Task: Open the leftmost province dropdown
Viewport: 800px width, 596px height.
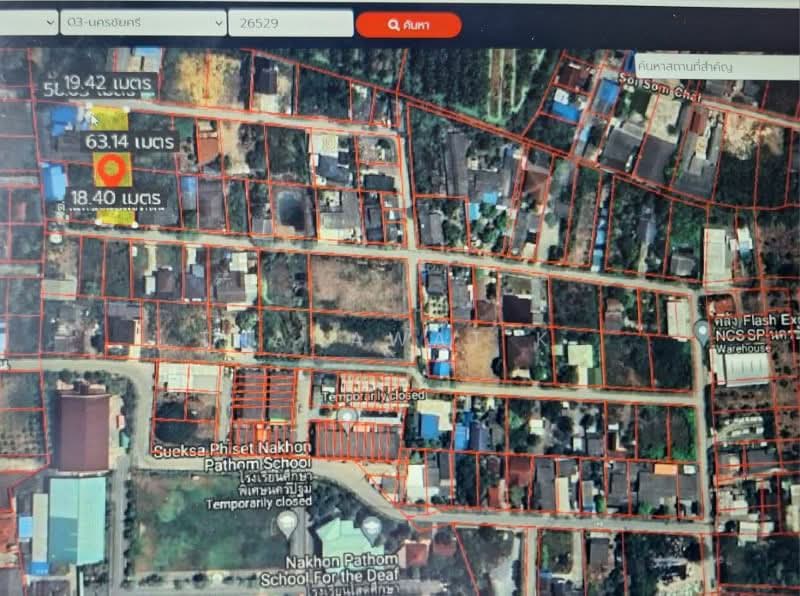Action: click(28, 23)
